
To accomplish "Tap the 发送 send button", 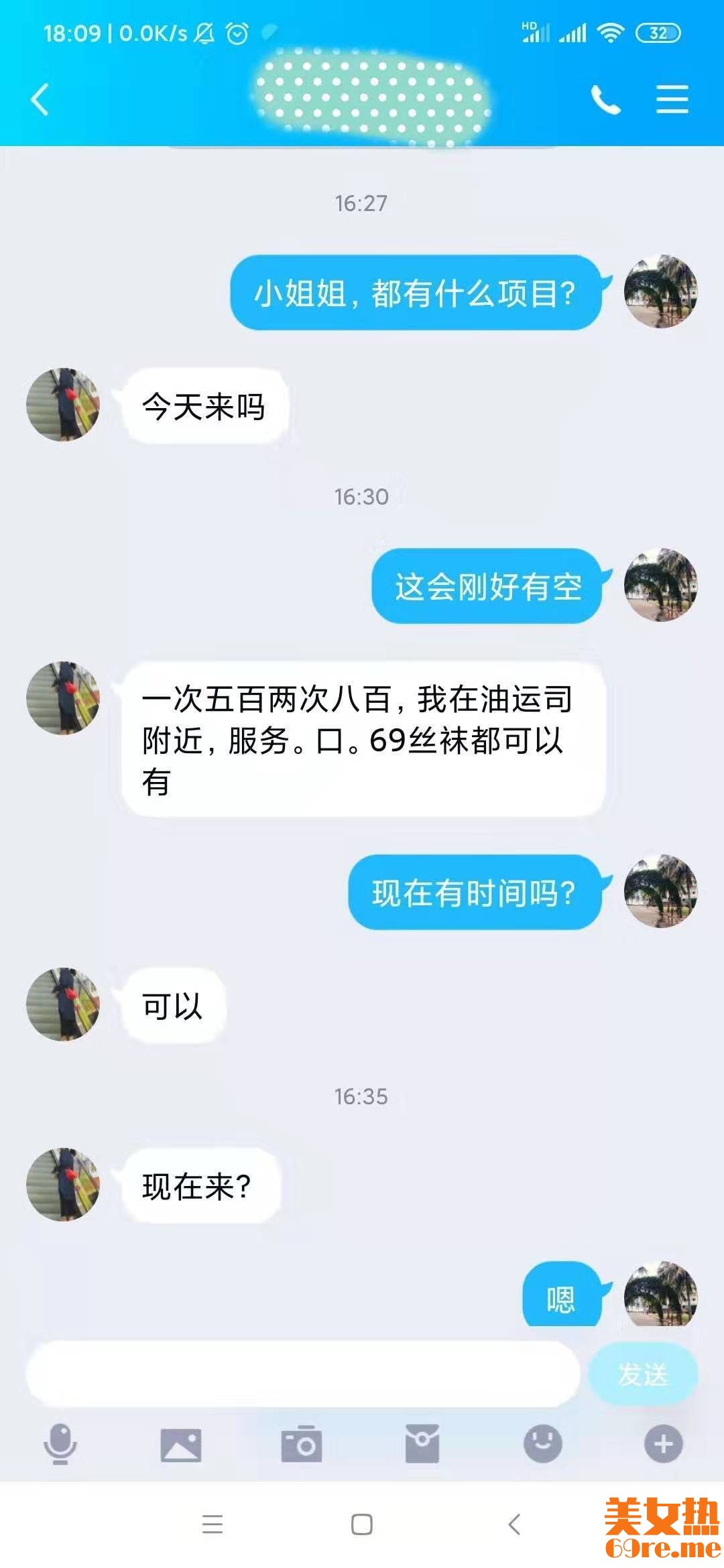I will coord(643,1374).
